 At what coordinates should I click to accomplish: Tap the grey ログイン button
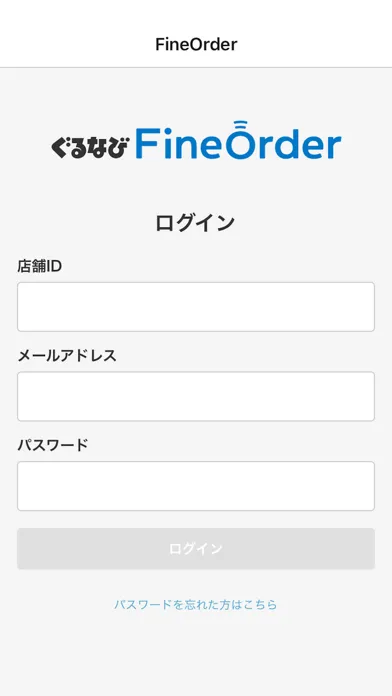click(x=196, y=549)
